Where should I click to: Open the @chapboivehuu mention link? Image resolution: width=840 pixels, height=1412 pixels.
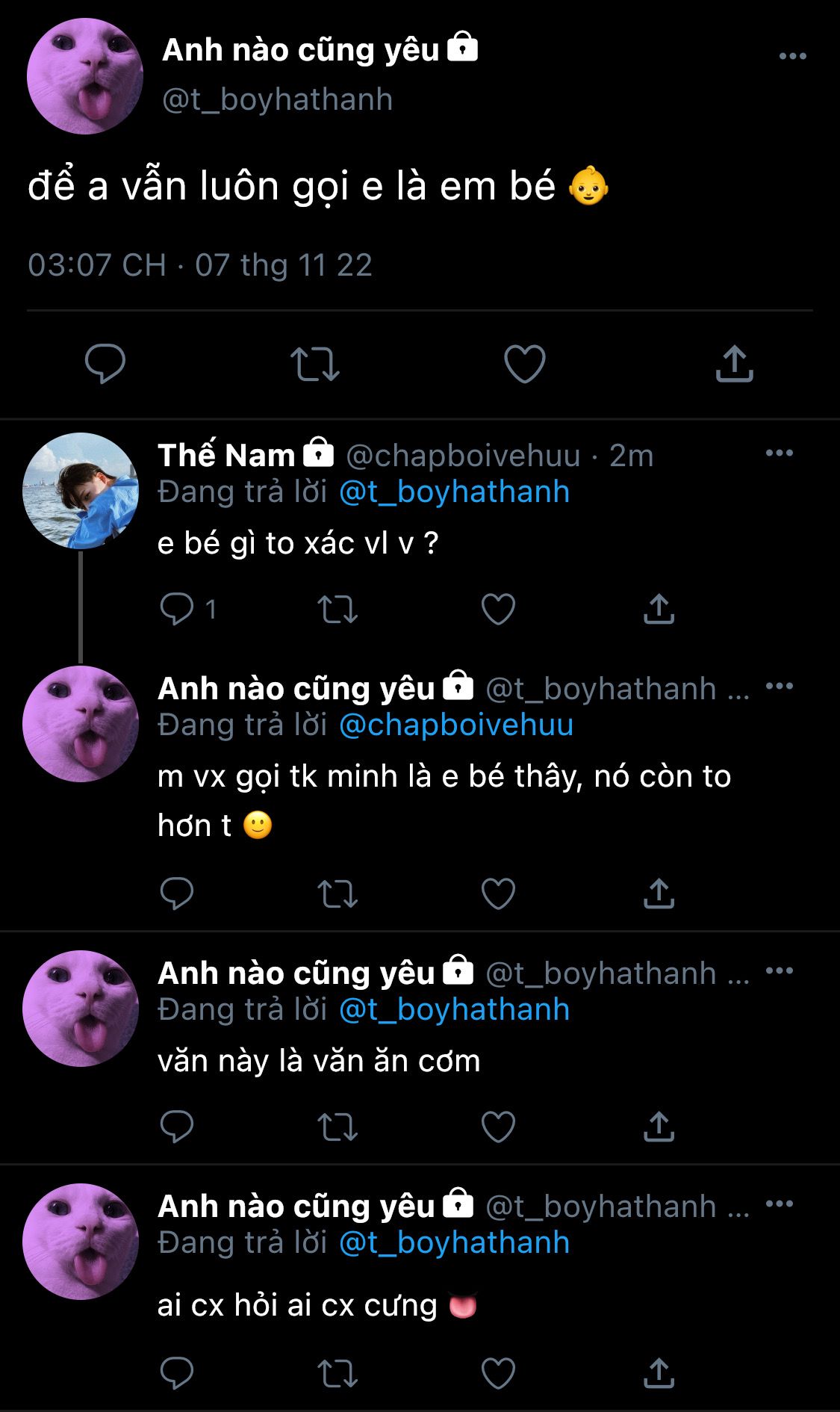456,725
